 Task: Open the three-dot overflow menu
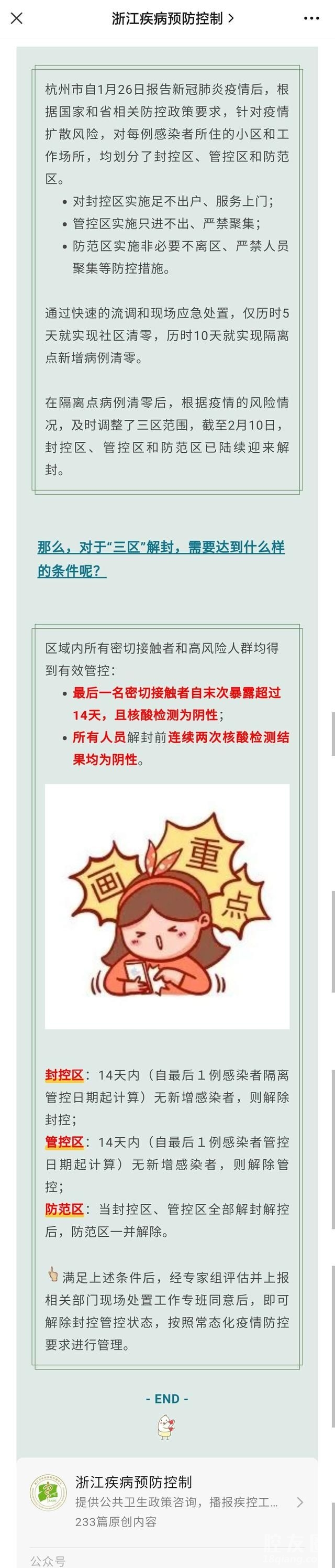pos(311,18)
